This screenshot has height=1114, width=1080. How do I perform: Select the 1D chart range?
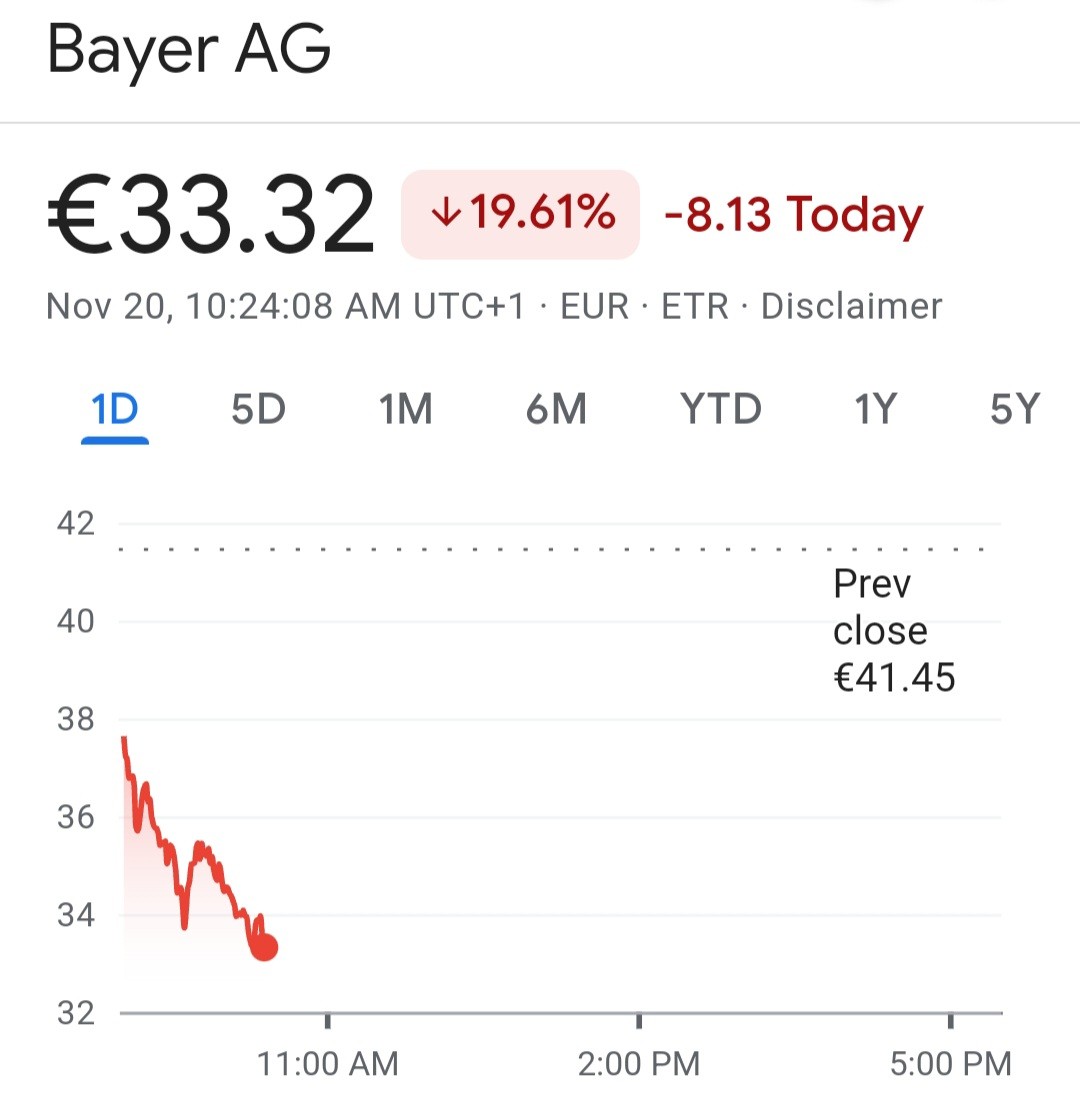pyautogui.click(x=114, y=410)
